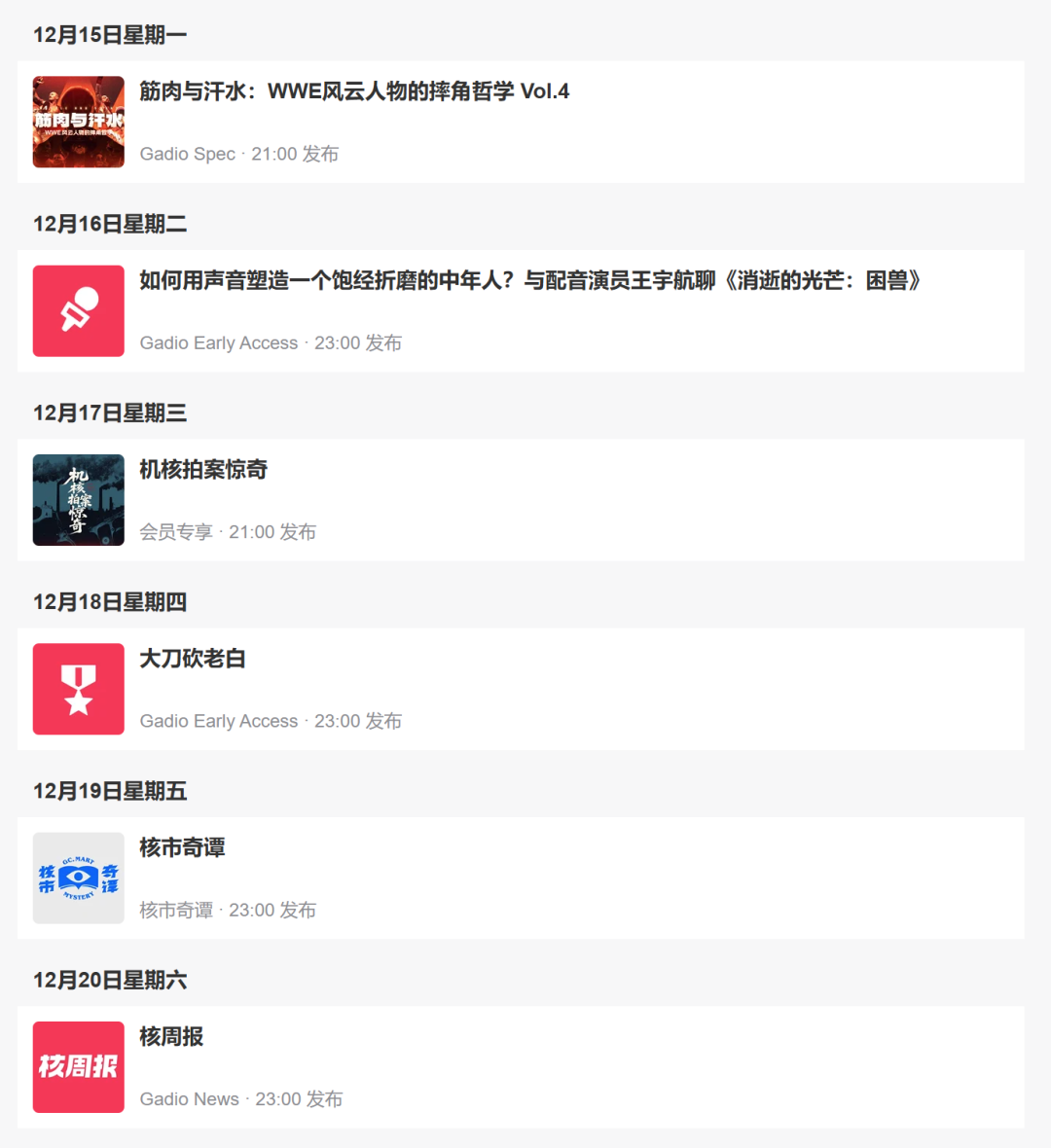Select the 12月20日星期六 date header
The image size is (1051, 1148).
pyautogui.click(x=110, y=981)
